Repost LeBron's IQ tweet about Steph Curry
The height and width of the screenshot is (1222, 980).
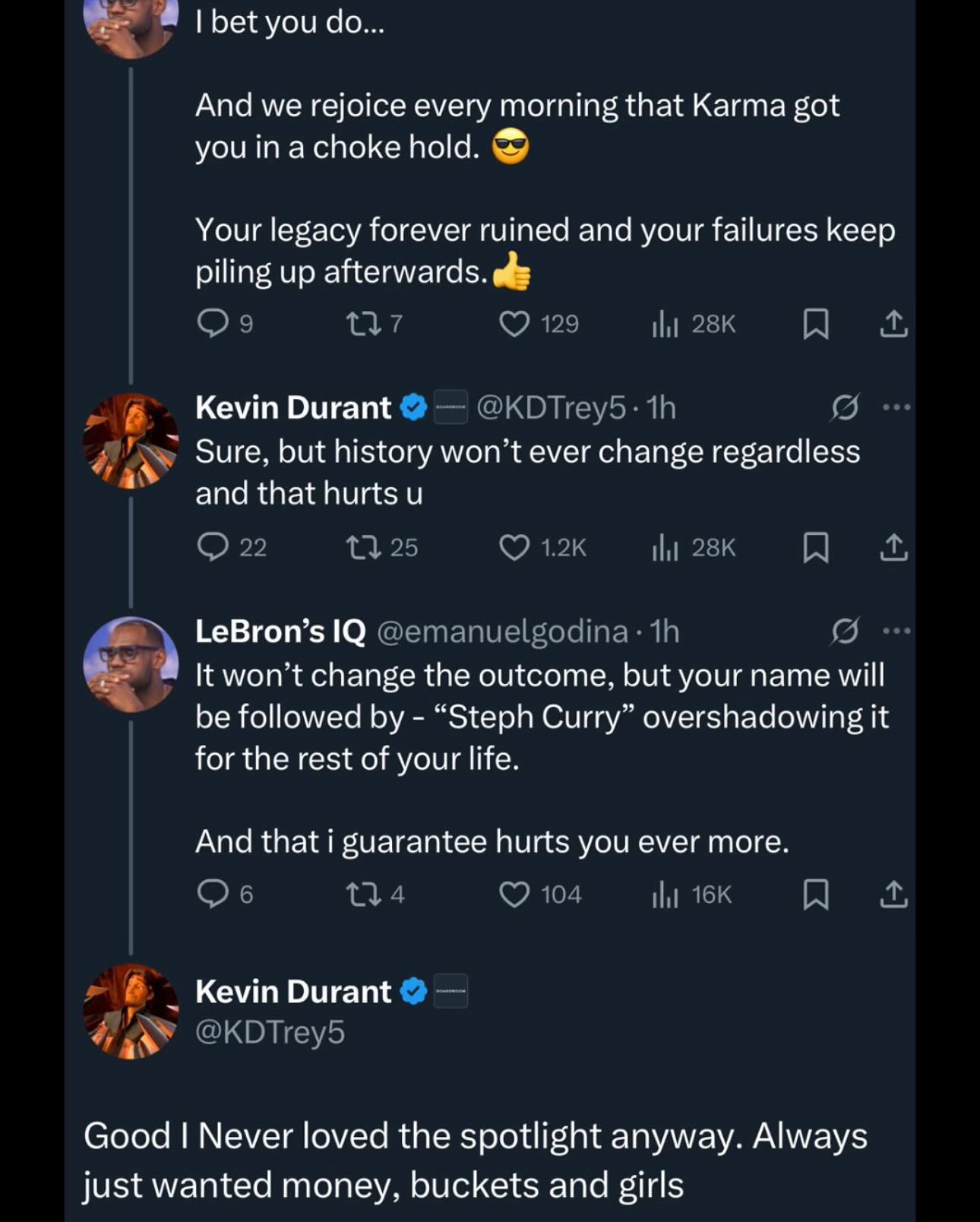[363, 894]
